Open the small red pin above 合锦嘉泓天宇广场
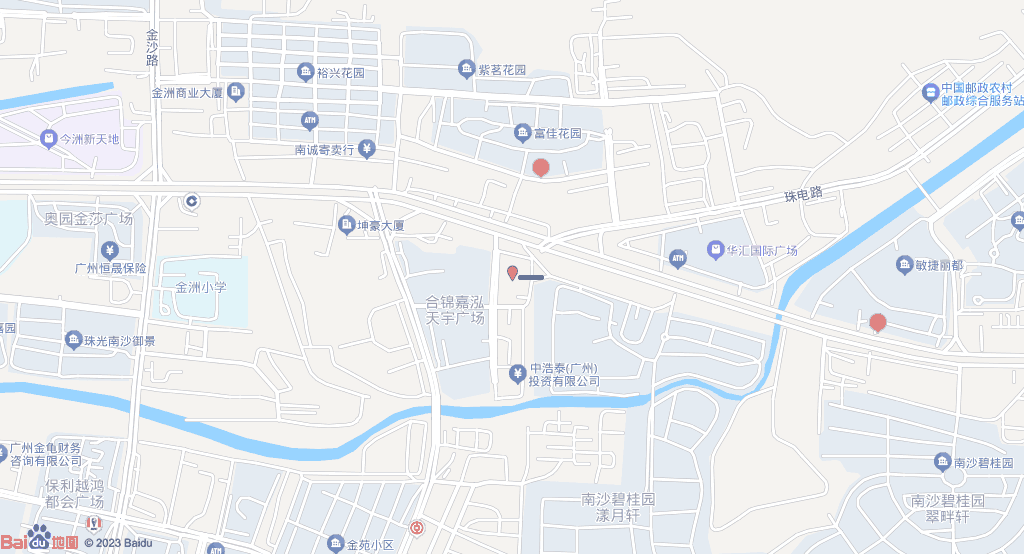 513,273
